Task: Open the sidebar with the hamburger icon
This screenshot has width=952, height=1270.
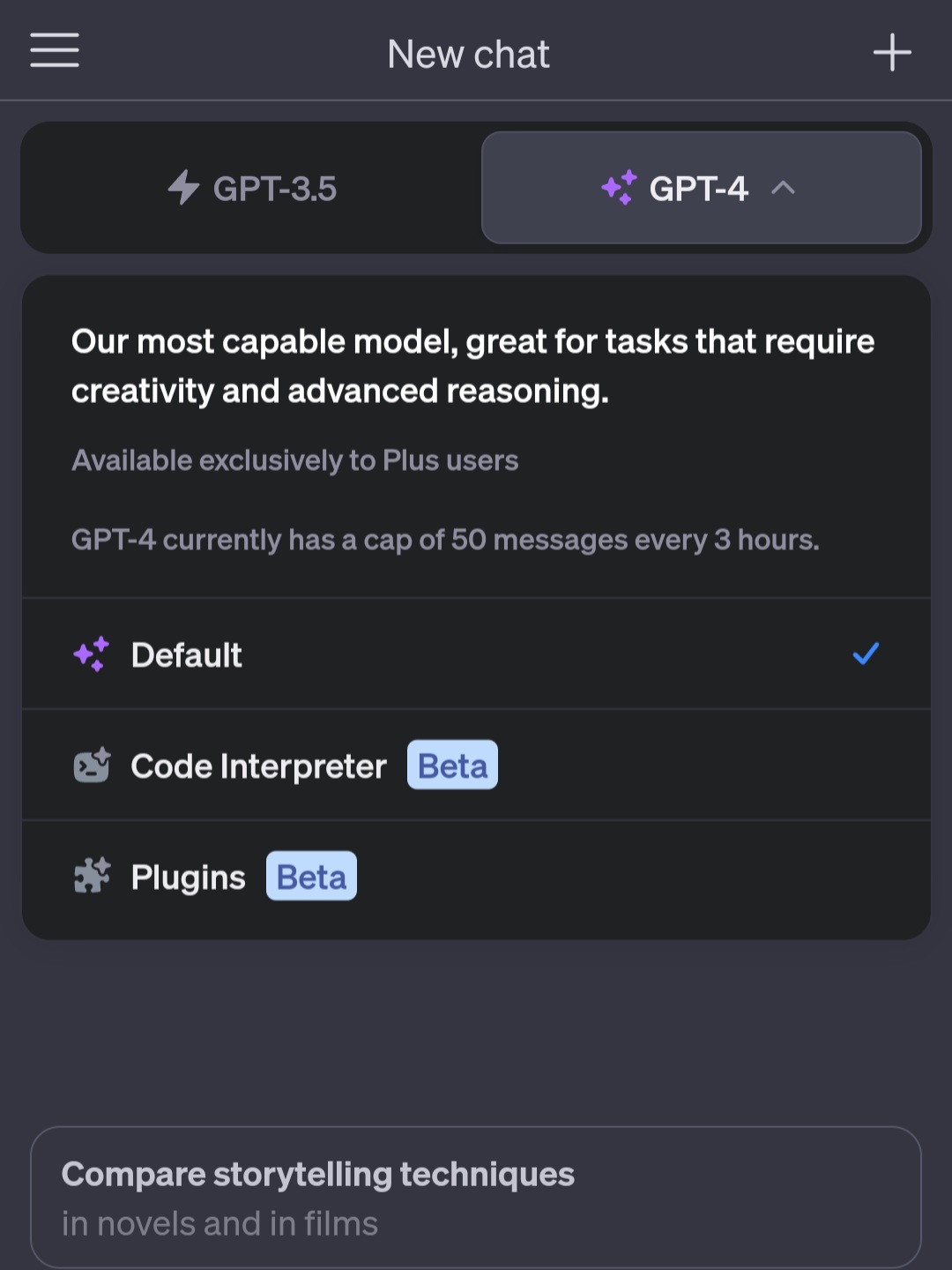Action: click(x=53, y=51)
